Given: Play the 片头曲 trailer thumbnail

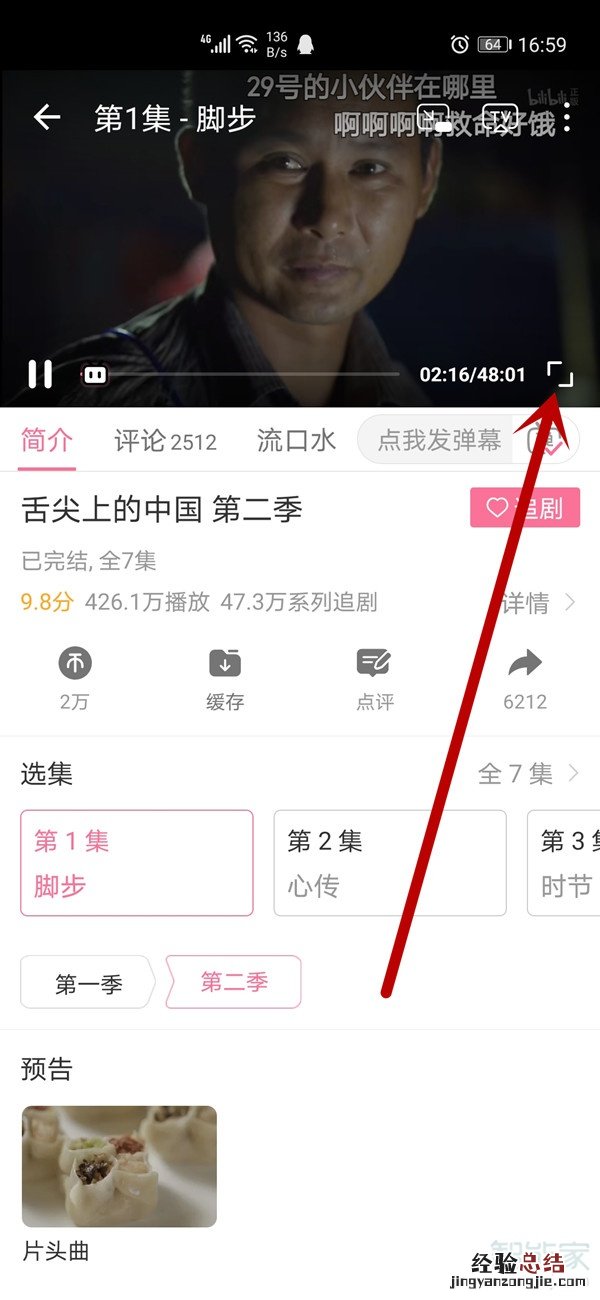Looking at the screenshot, I should tap(119, 1166).
